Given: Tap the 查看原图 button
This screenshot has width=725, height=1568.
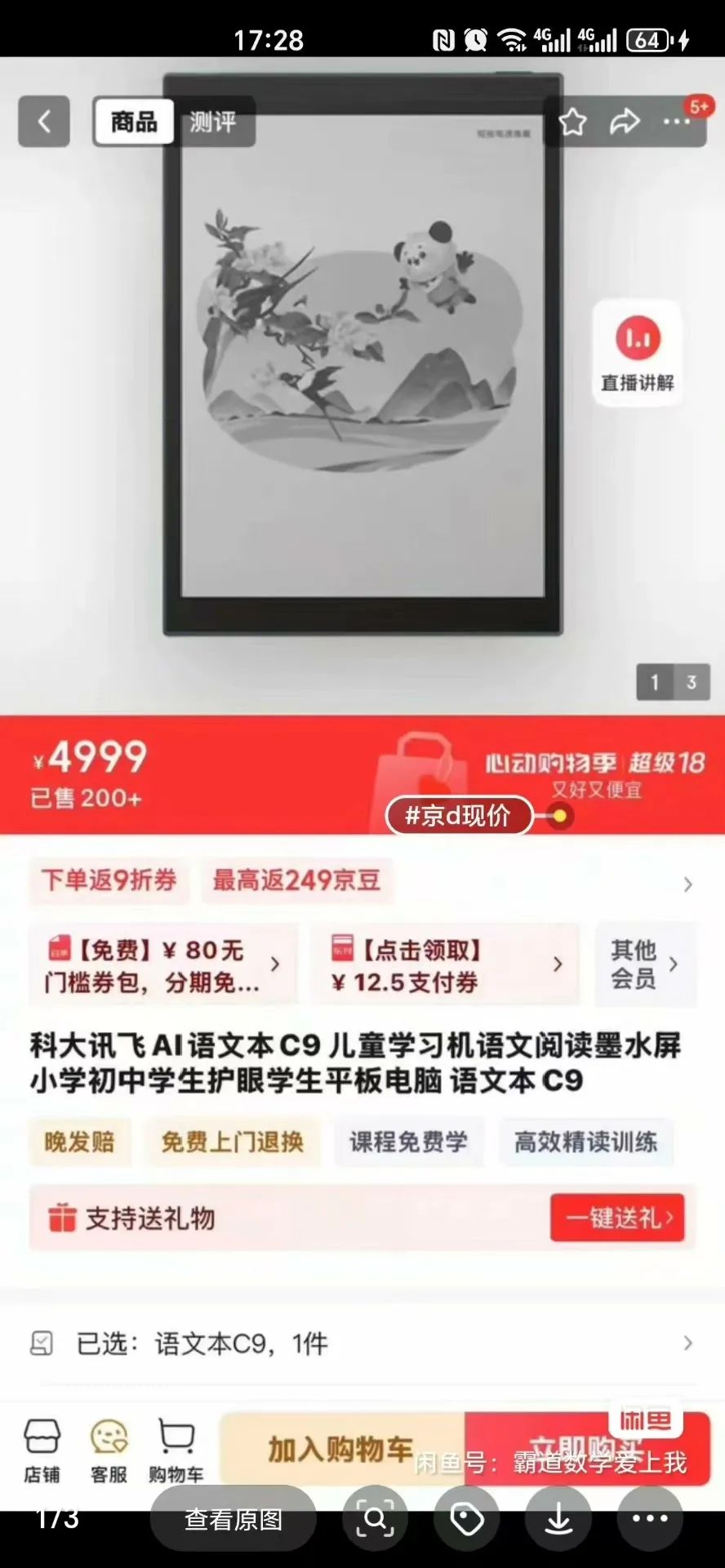Looking at the screenshot, I should pos(234,1520).
